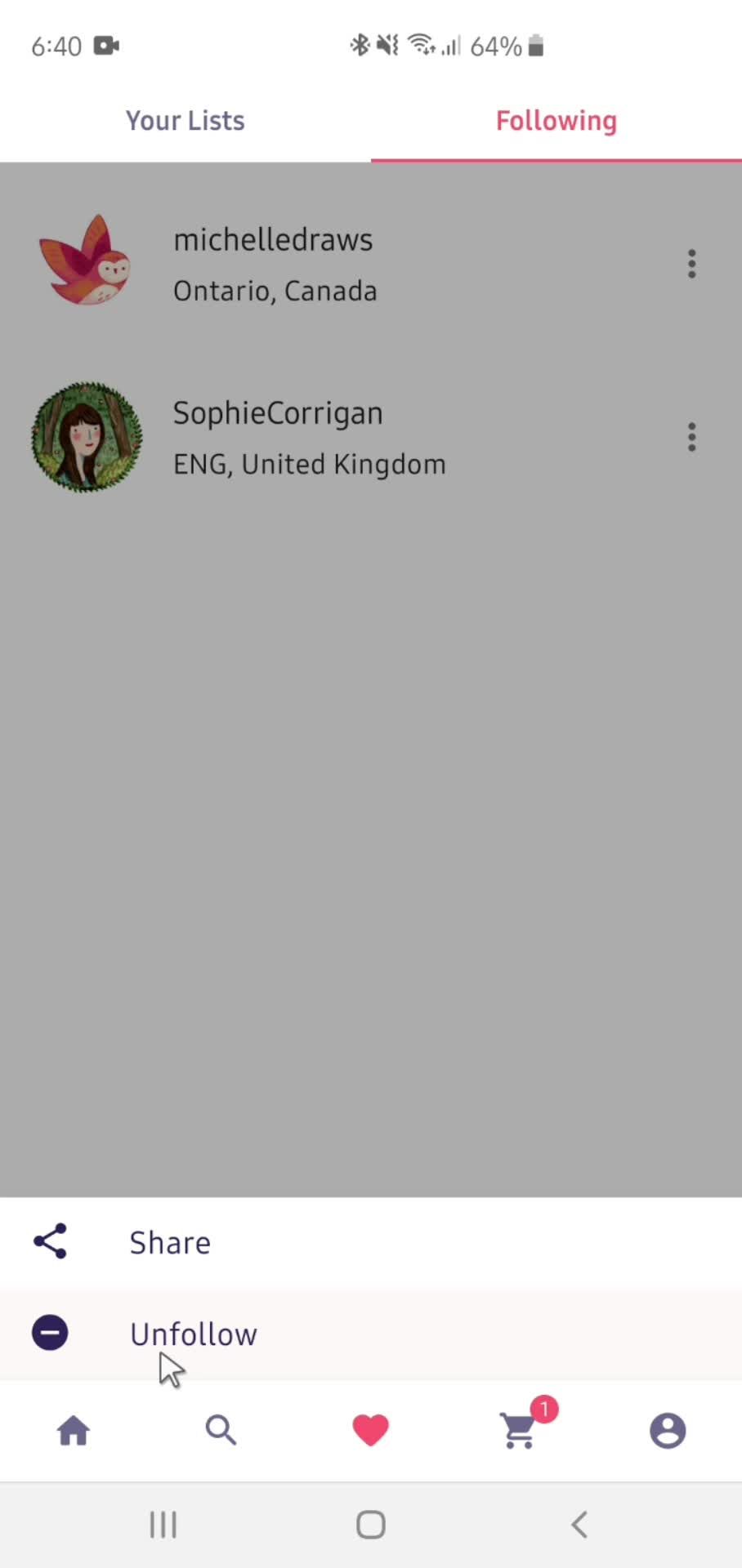Open the account profile tab
Screen dimensions: 742x1568
668,1431
